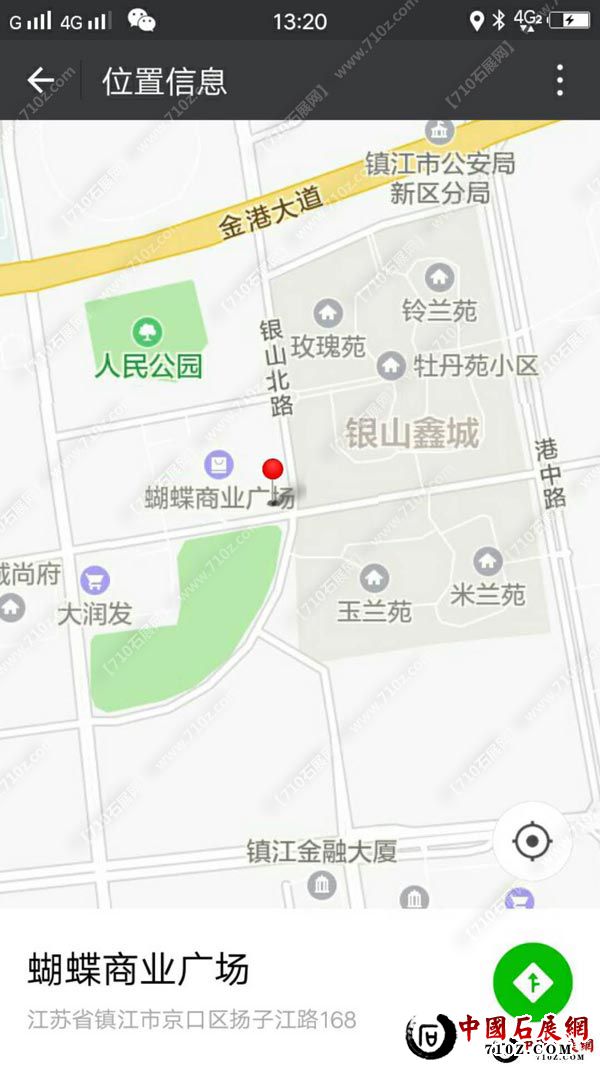Open the three-dot overflow menu
Screen dimensions: 600x1067
pyautogui.click(x=559, y=81)
